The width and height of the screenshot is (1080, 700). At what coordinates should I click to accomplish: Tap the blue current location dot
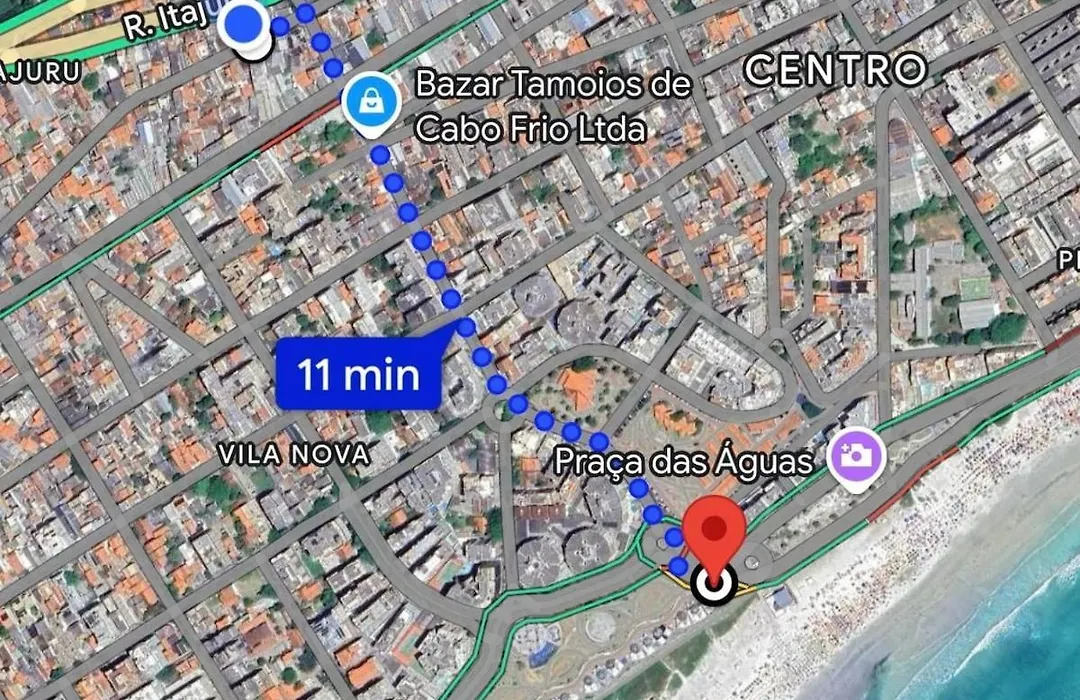point(243,25)
